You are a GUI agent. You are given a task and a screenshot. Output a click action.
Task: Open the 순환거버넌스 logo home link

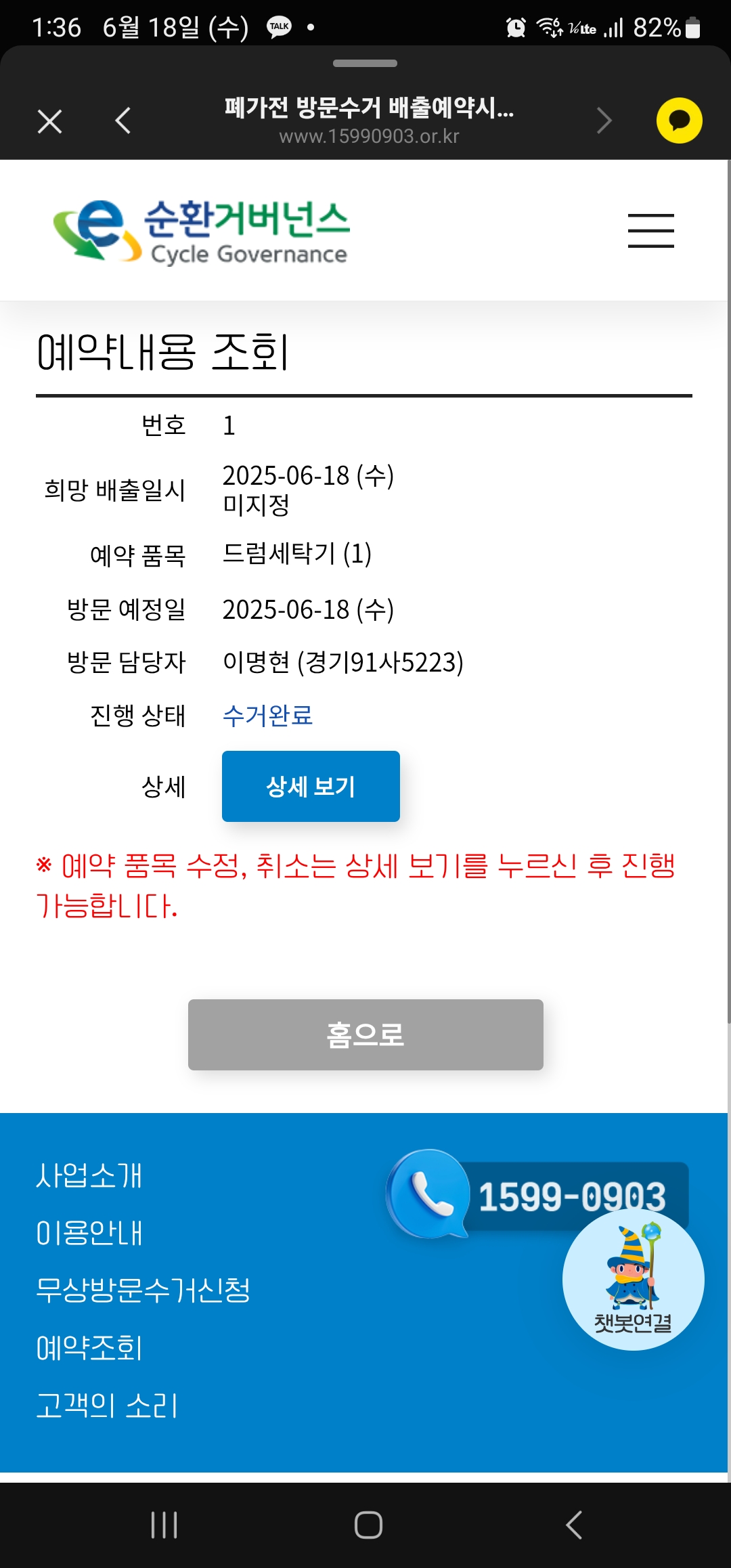201,231
